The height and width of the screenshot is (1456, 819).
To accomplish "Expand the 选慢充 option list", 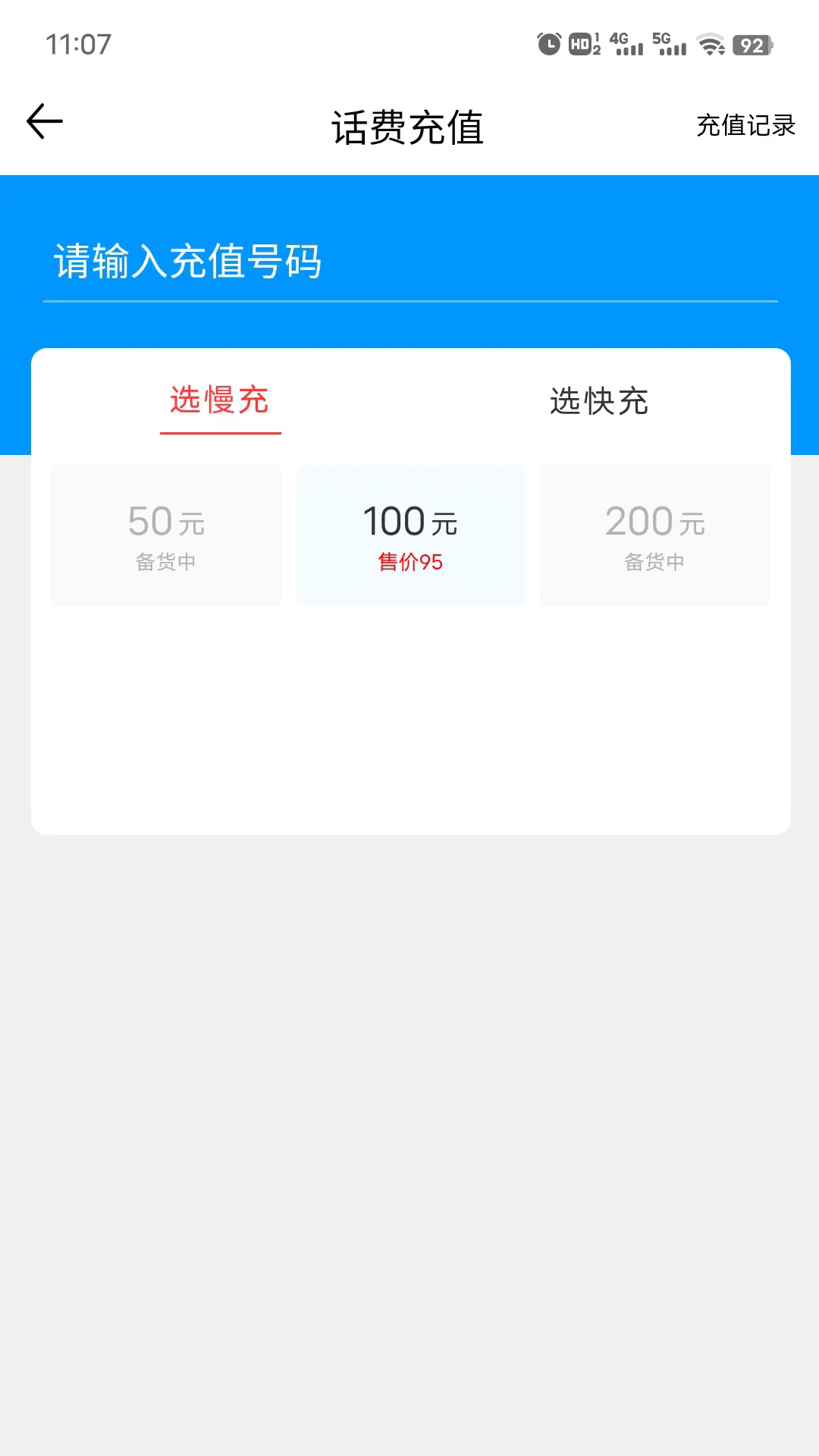I will (x=220, y=402).
